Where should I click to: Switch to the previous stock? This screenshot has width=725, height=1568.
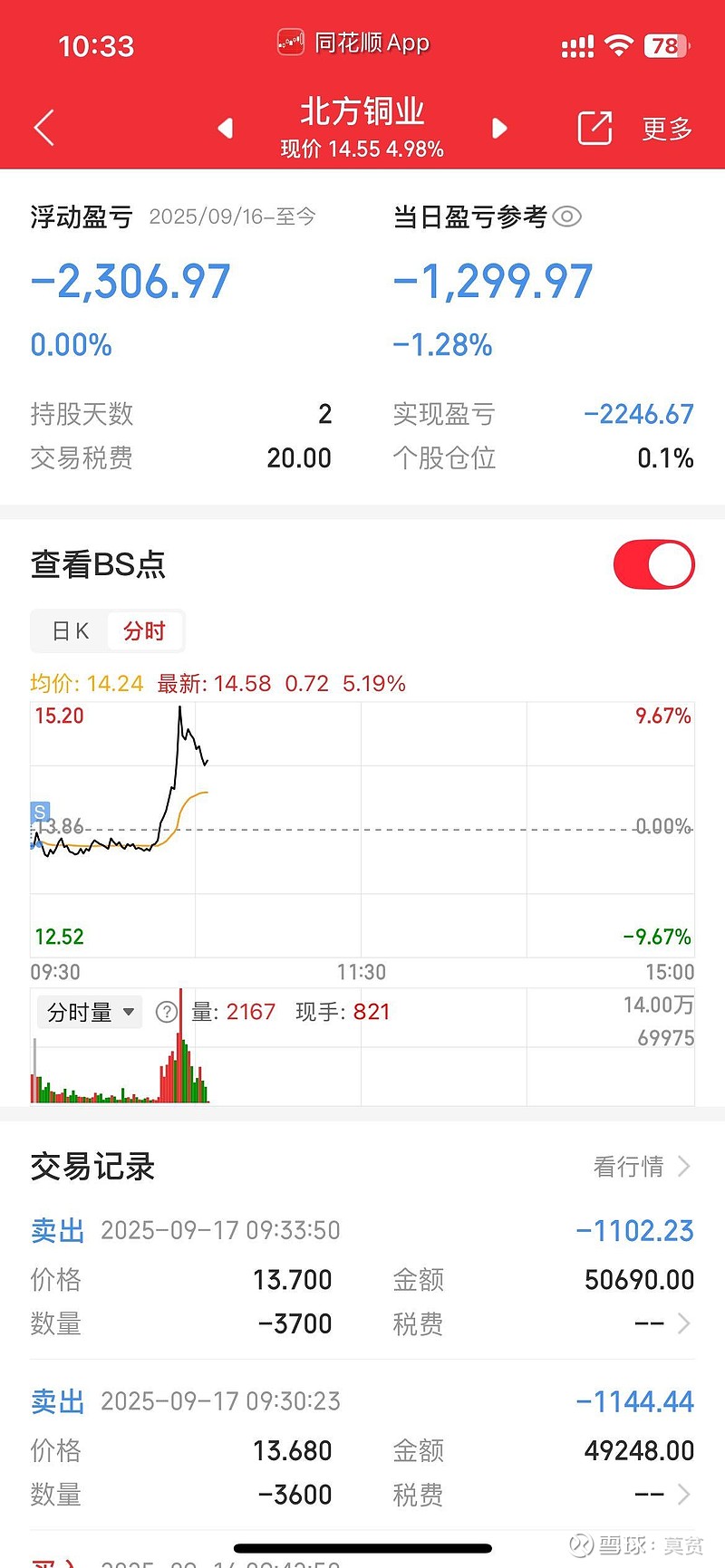226,129
